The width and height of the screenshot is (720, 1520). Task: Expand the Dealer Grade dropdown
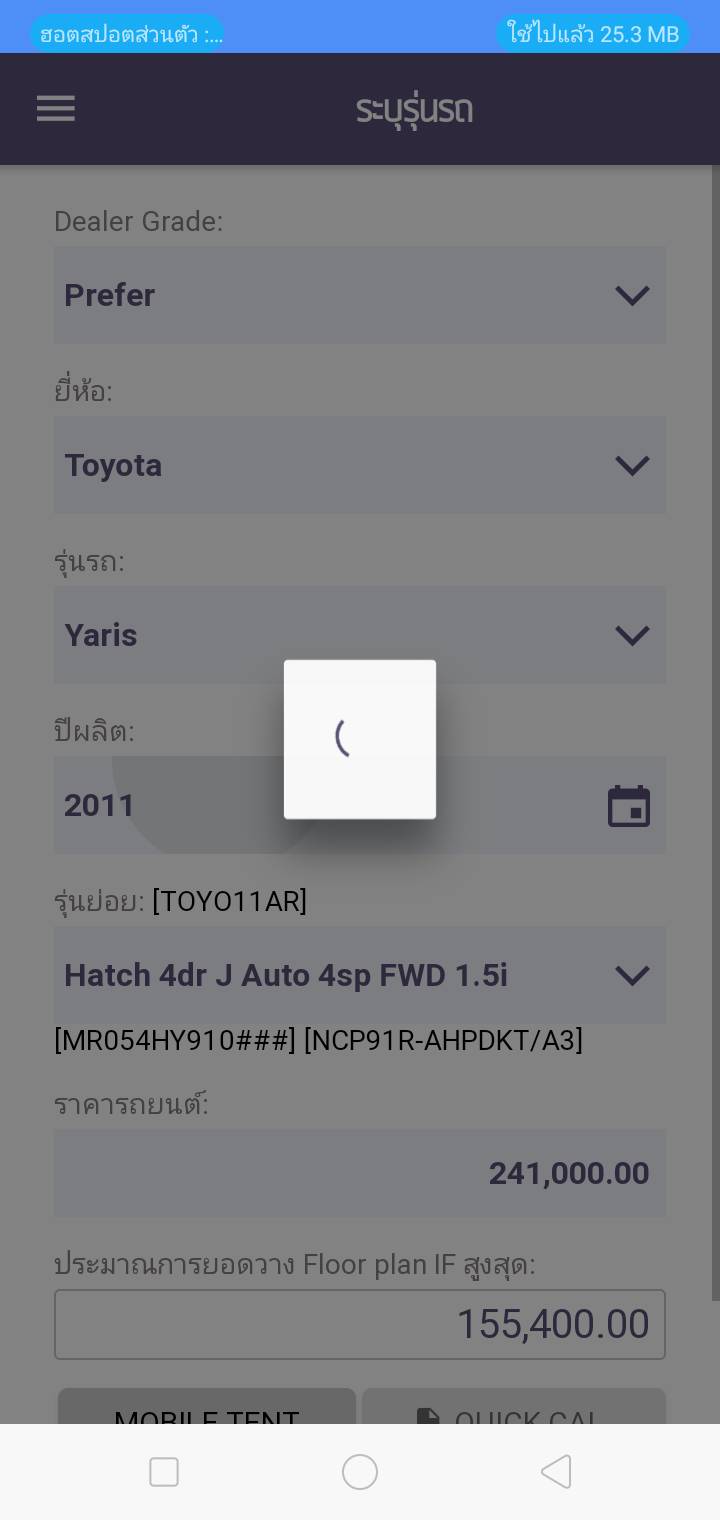coord(360,295)
